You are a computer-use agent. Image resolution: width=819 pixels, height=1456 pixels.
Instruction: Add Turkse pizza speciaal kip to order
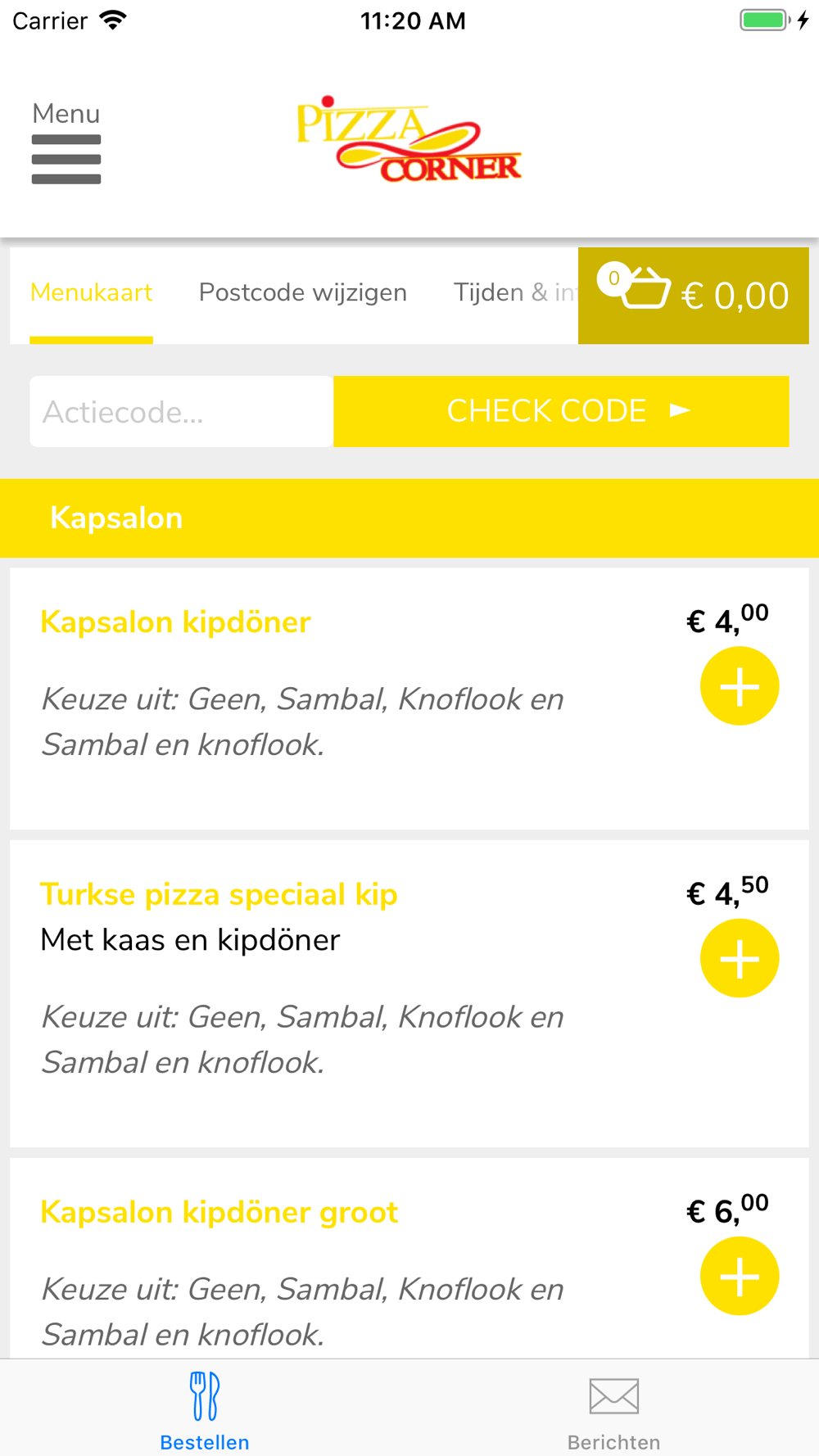pos(740,958)
